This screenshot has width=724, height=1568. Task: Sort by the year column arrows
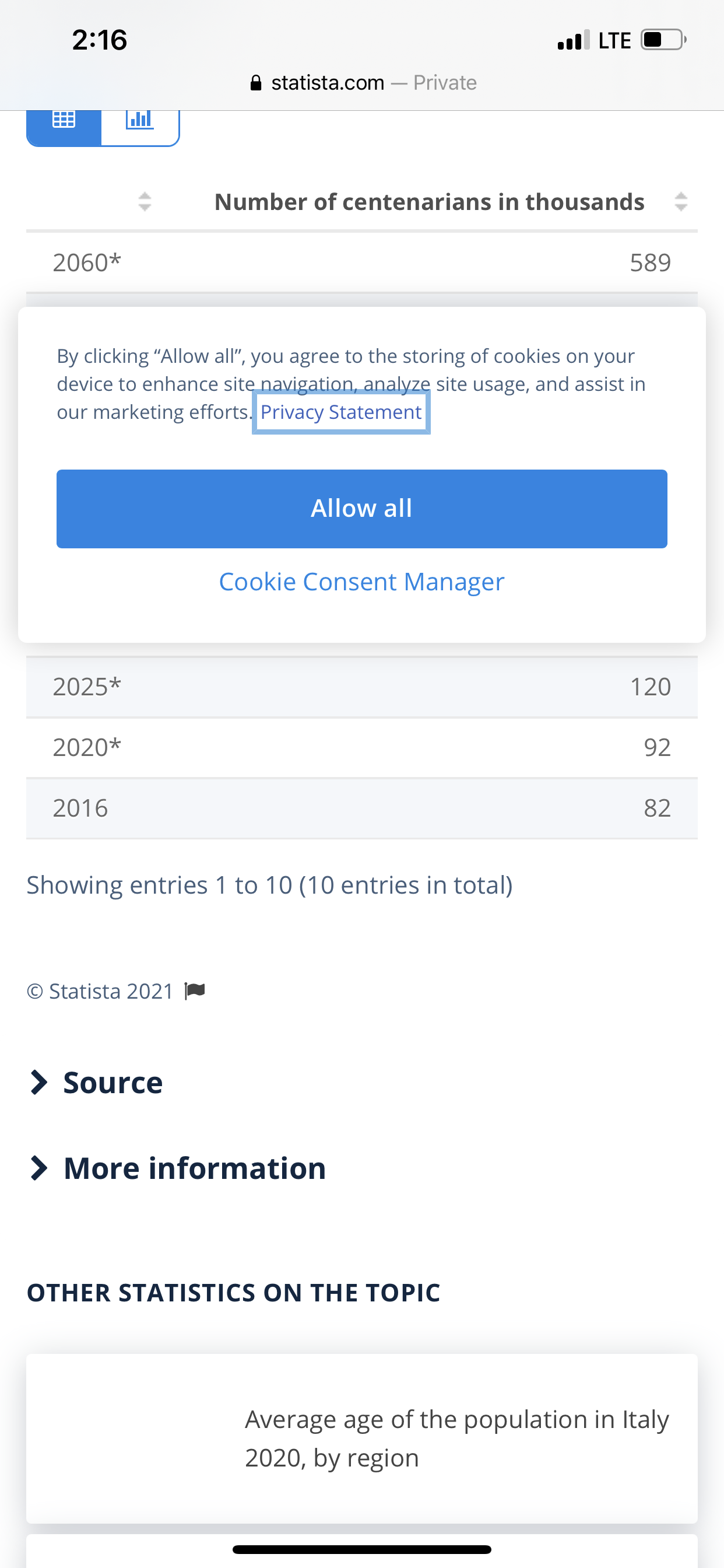click(x=144, y=201)
